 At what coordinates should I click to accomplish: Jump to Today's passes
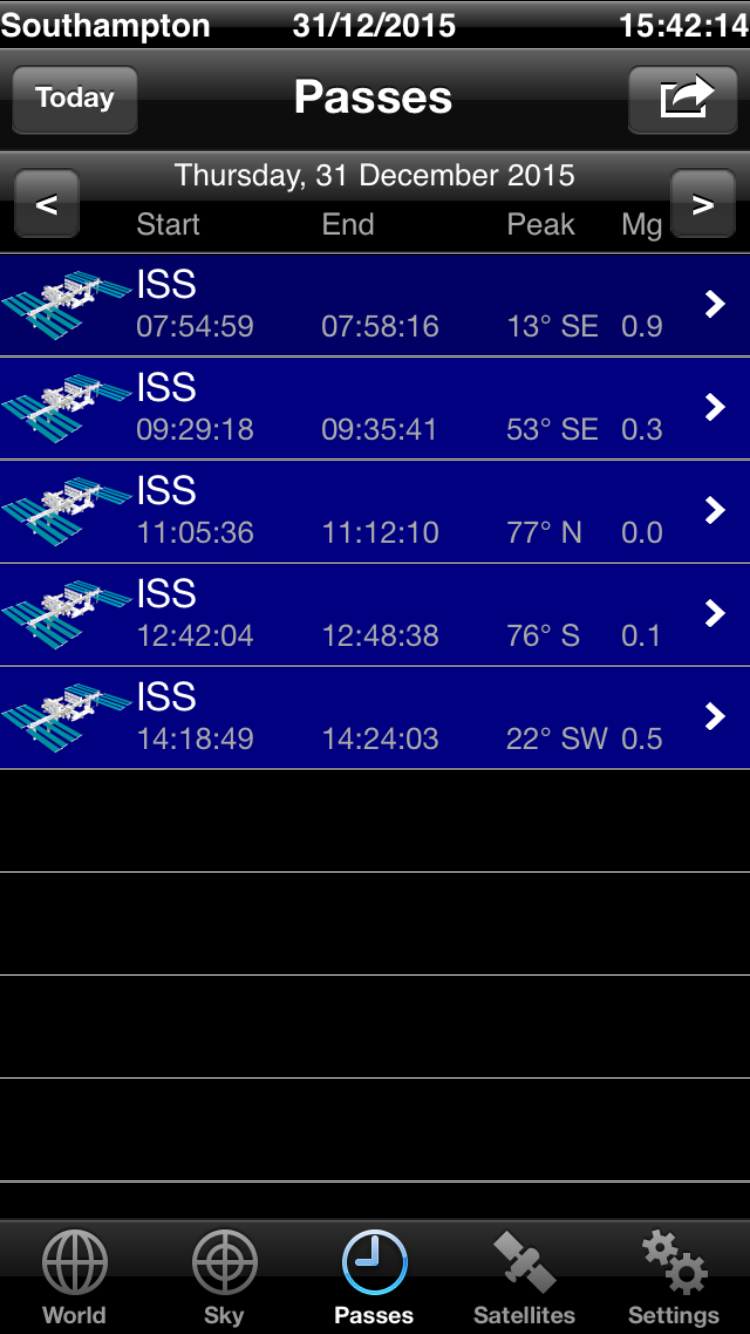click(75, 99)
